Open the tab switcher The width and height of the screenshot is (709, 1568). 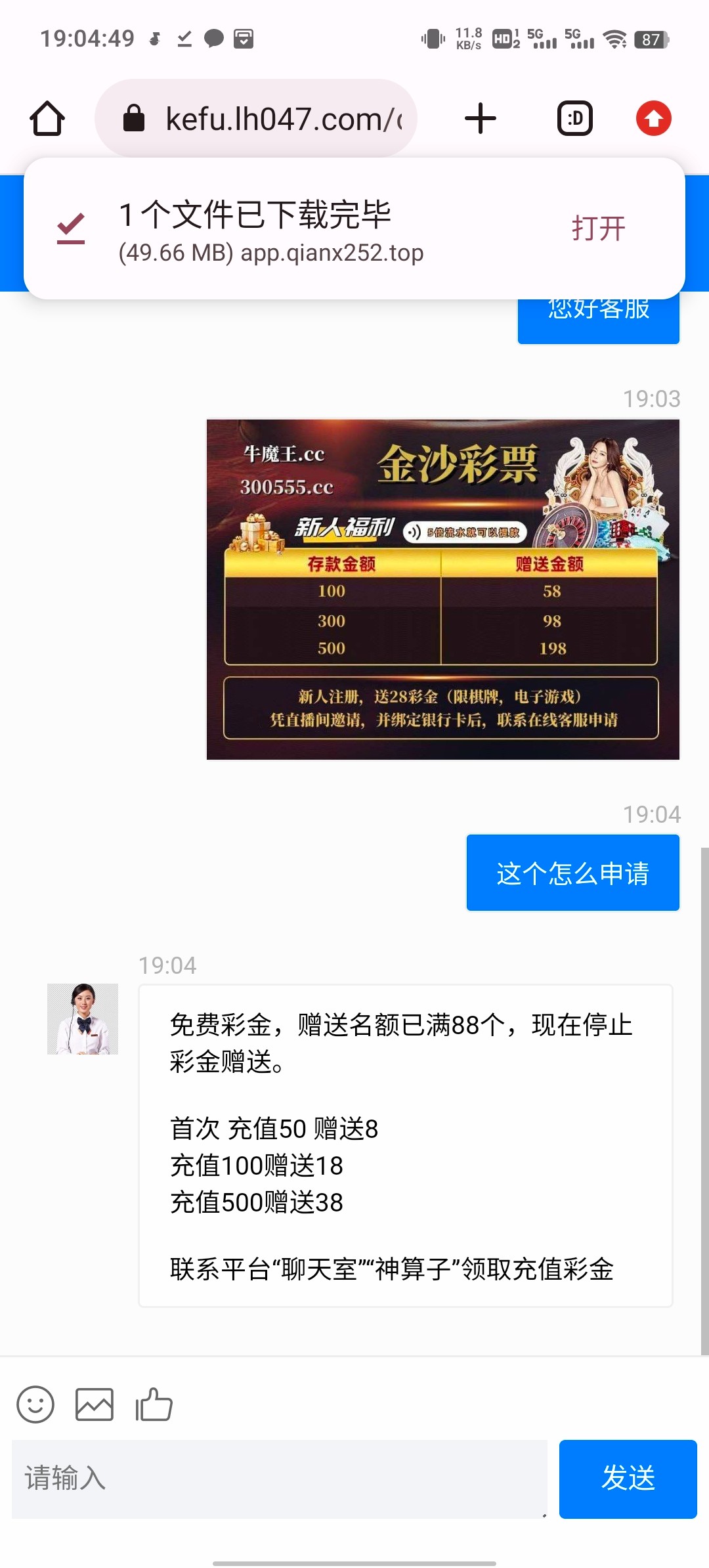(575, 119)
